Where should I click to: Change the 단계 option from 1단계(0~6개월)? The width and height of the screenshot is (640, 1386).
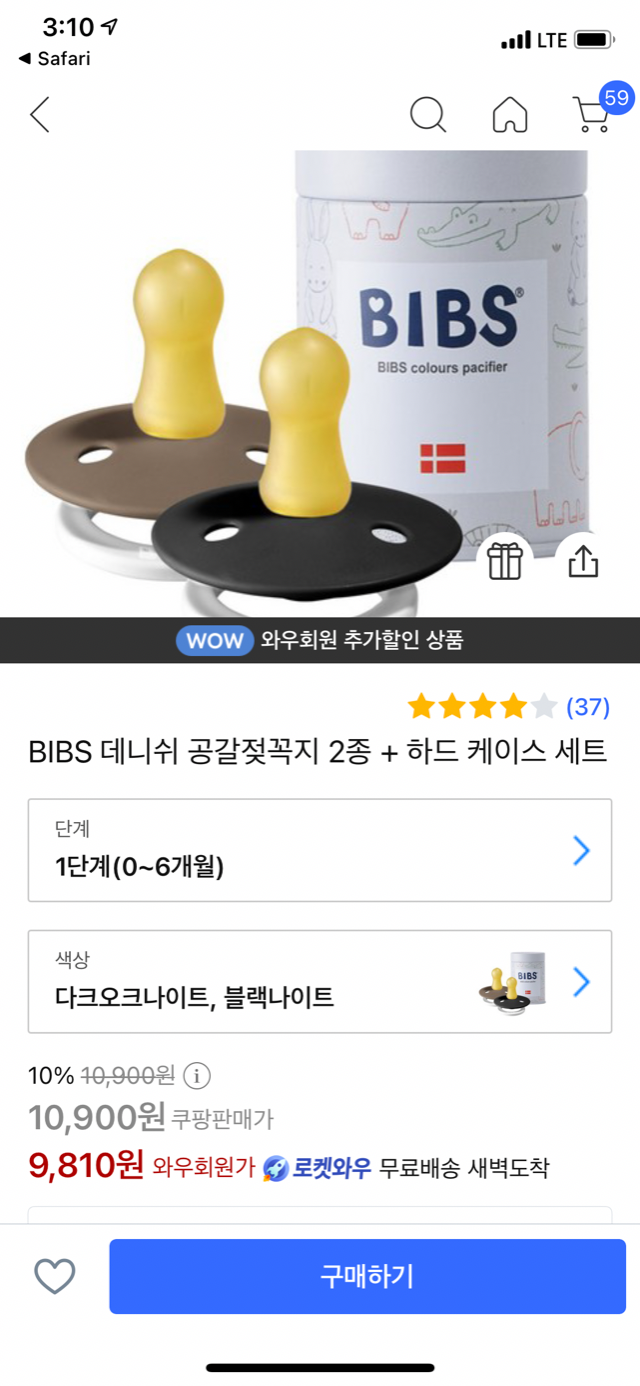click(320, 850)
